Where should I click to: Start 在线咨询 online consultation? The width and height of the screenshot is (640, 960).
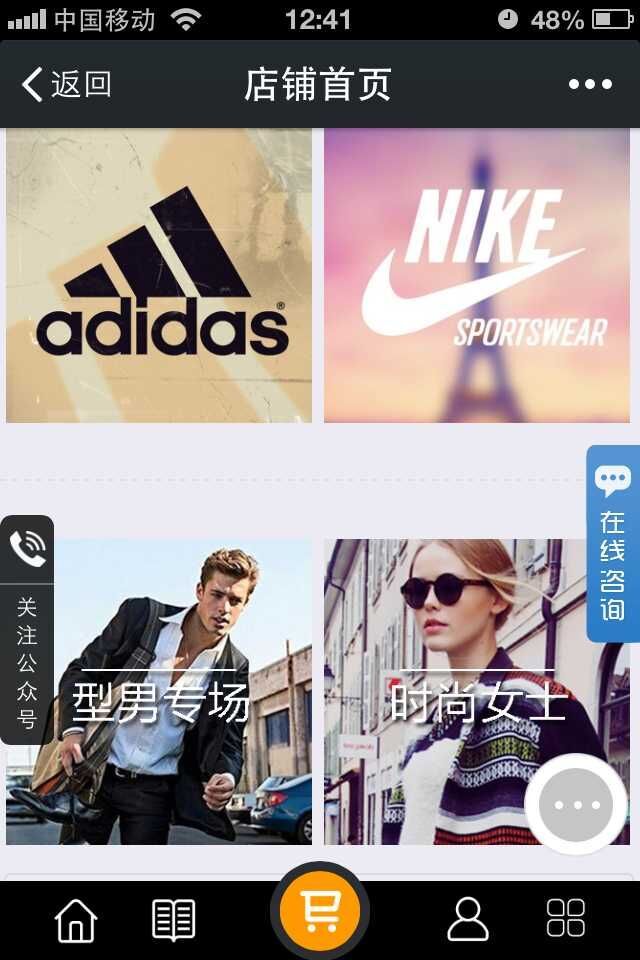coord(612,544)
